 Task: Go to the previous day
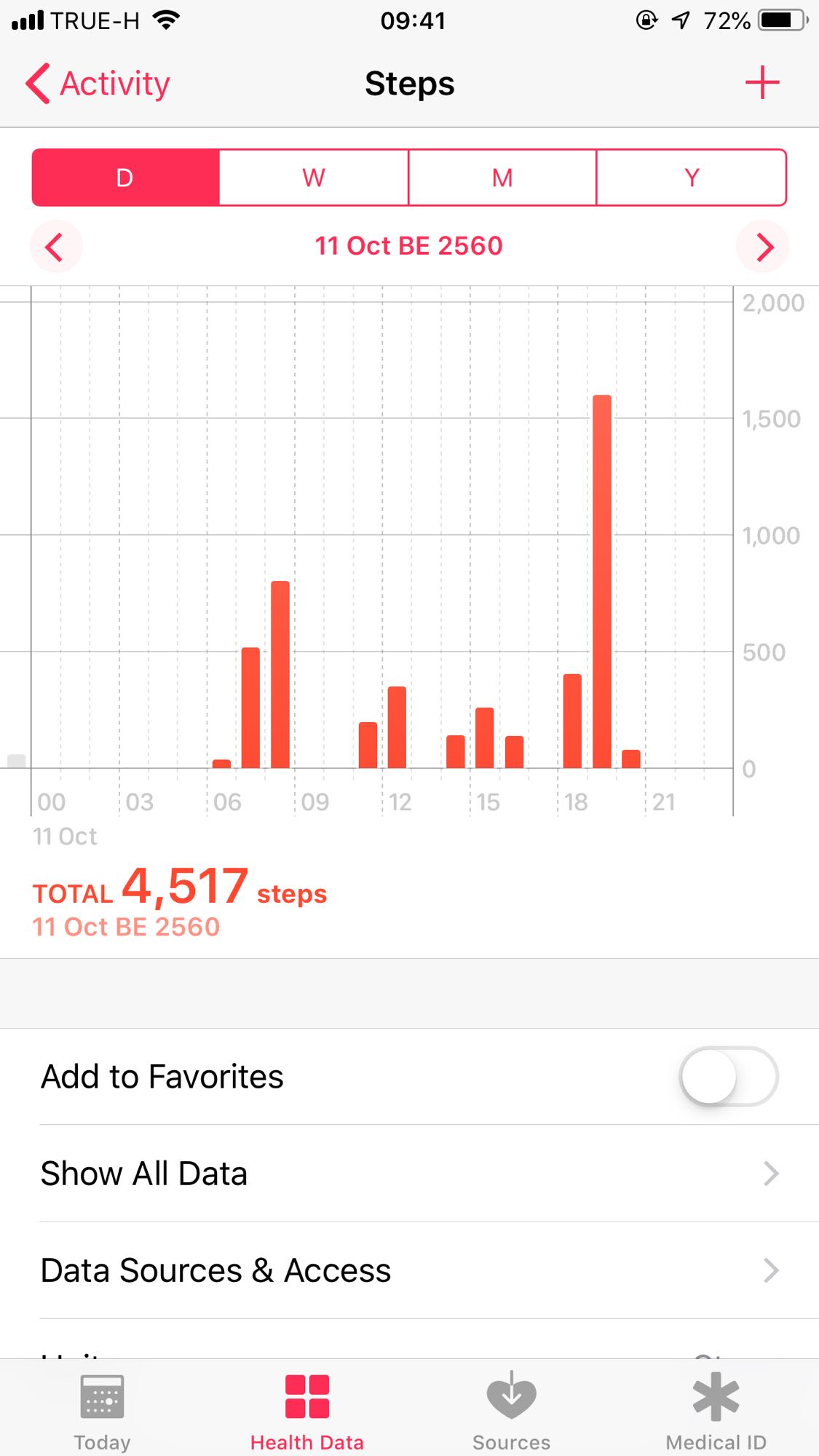tap(55, 247)
